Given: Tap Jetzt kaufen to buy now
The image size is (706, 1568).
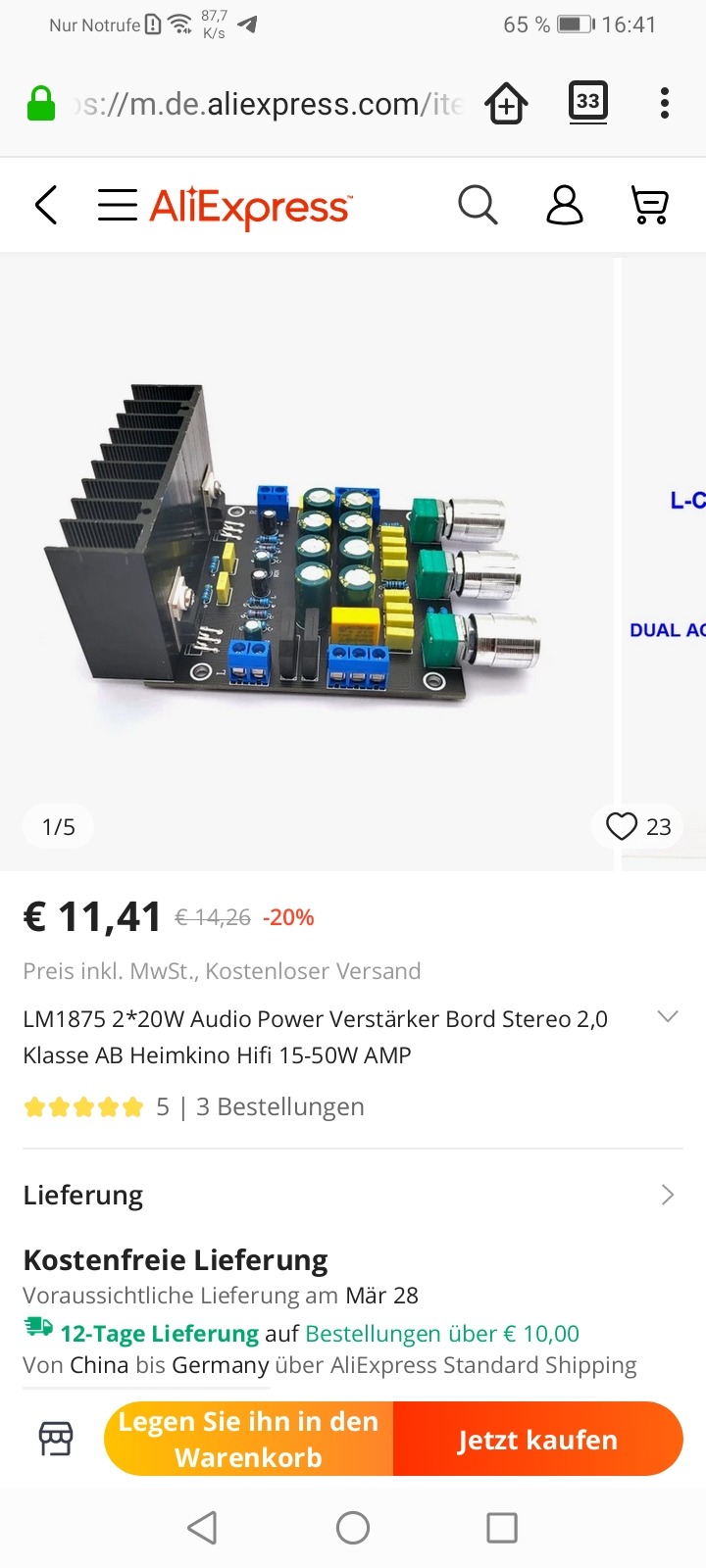Looking at the screenshot, I should point(538,1439).
